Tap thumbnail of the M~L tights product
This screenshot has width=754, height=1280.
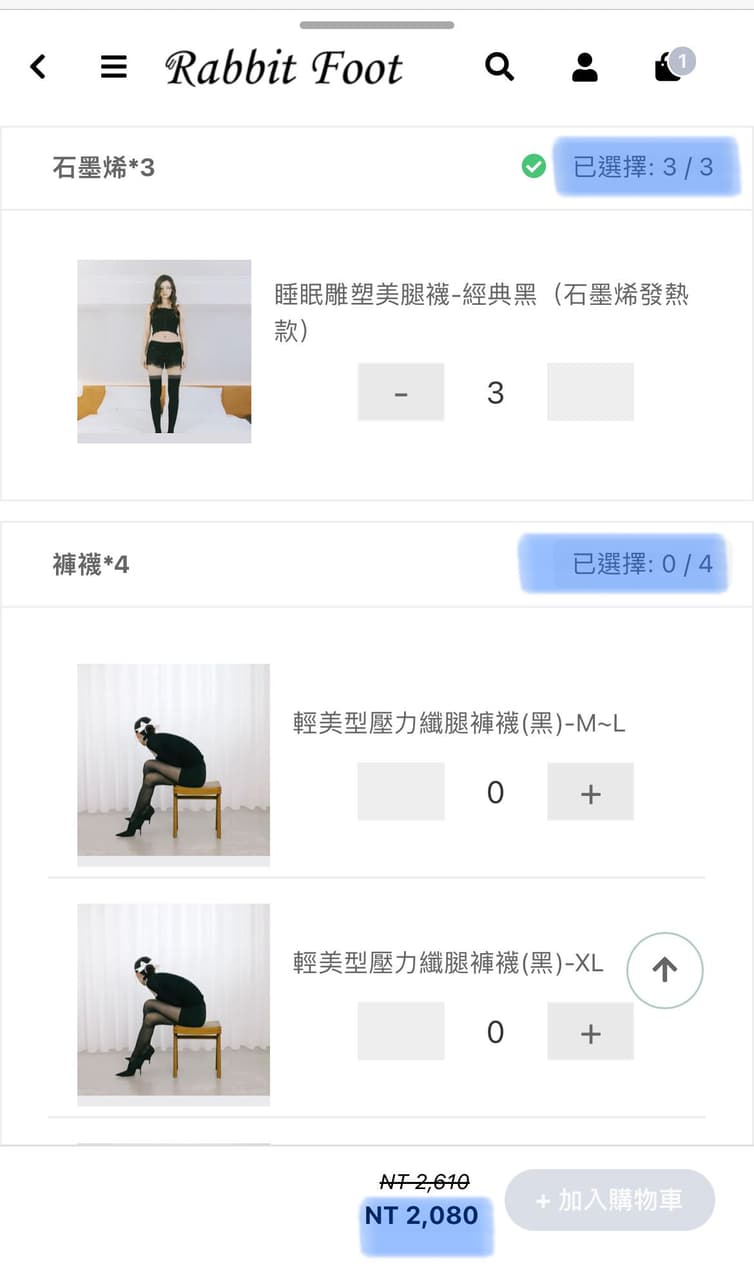pyautogui.click(x=172, y=763)
